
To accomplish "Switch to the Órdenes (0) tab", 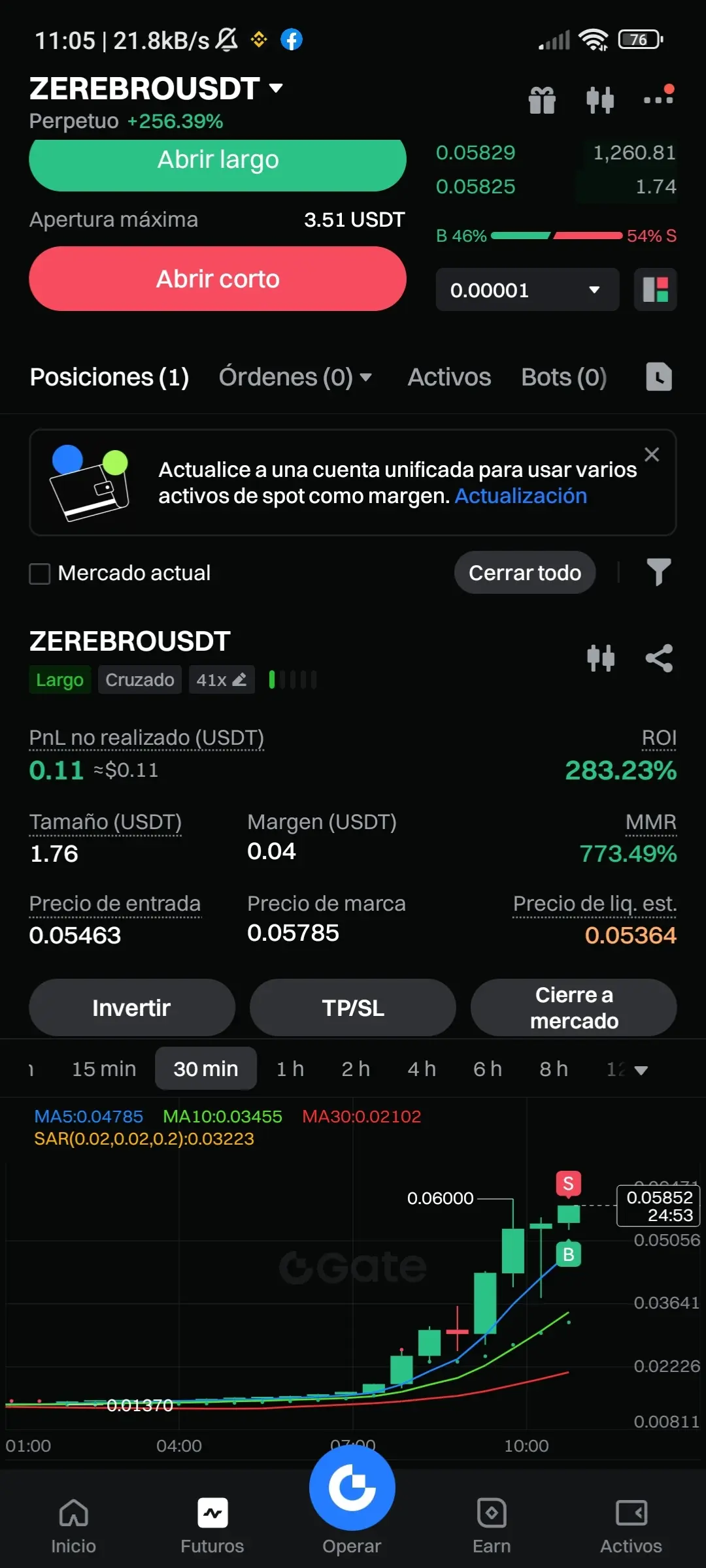I will (x=294, y=377).
